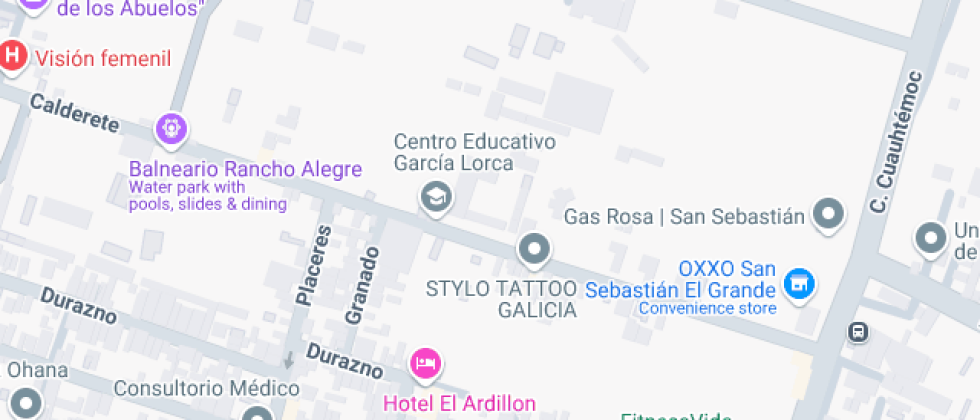Select the Balneario Rancho Alegre water park pin

tap(172, 128)
